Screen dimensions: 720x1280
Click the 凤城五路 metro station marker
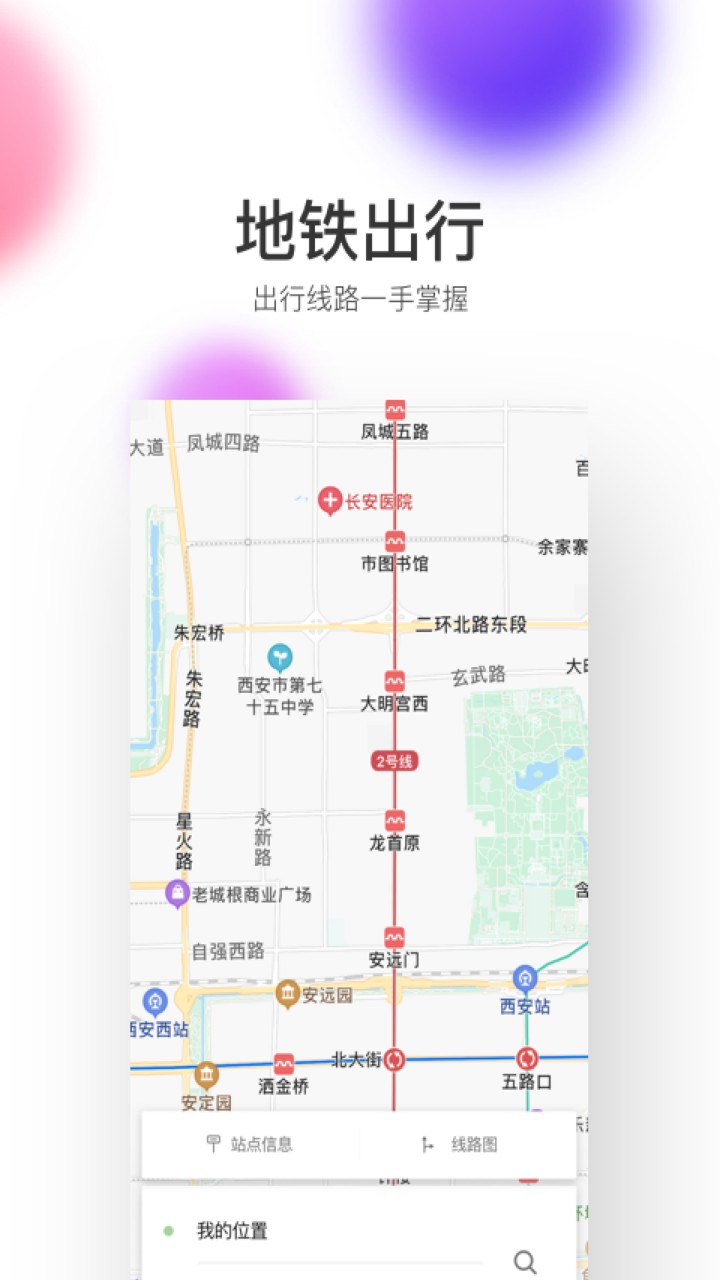click(x=394, y=408)
